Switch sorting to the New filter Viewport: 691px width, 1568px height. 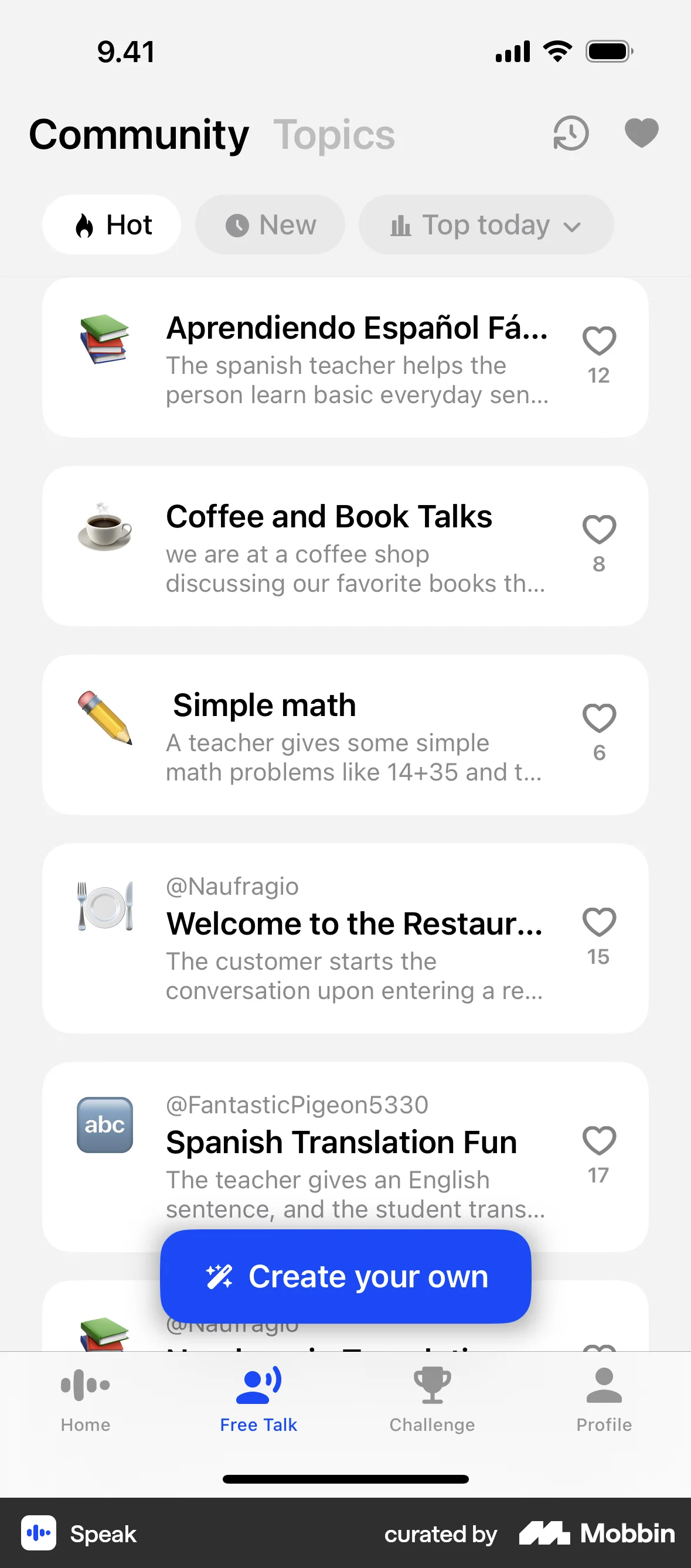pyautogui.click(x=270, y=224)
